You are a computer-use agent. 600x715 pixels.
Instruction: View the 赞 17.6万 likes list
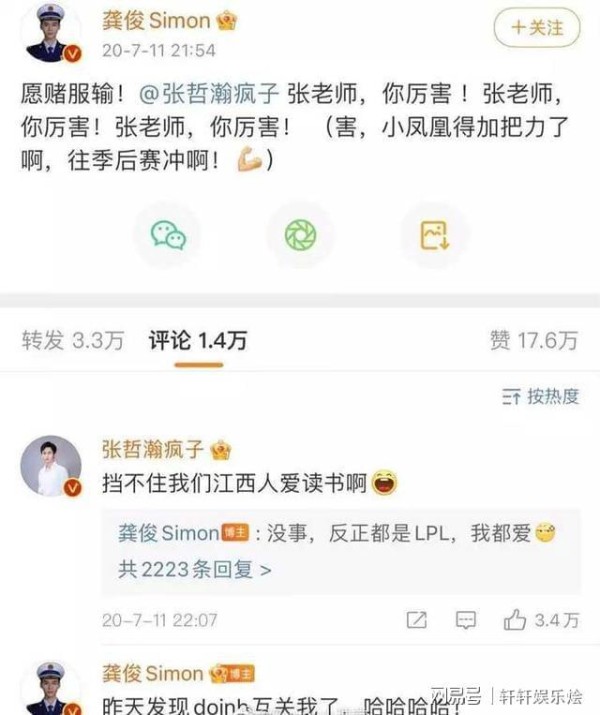point(533,340)
